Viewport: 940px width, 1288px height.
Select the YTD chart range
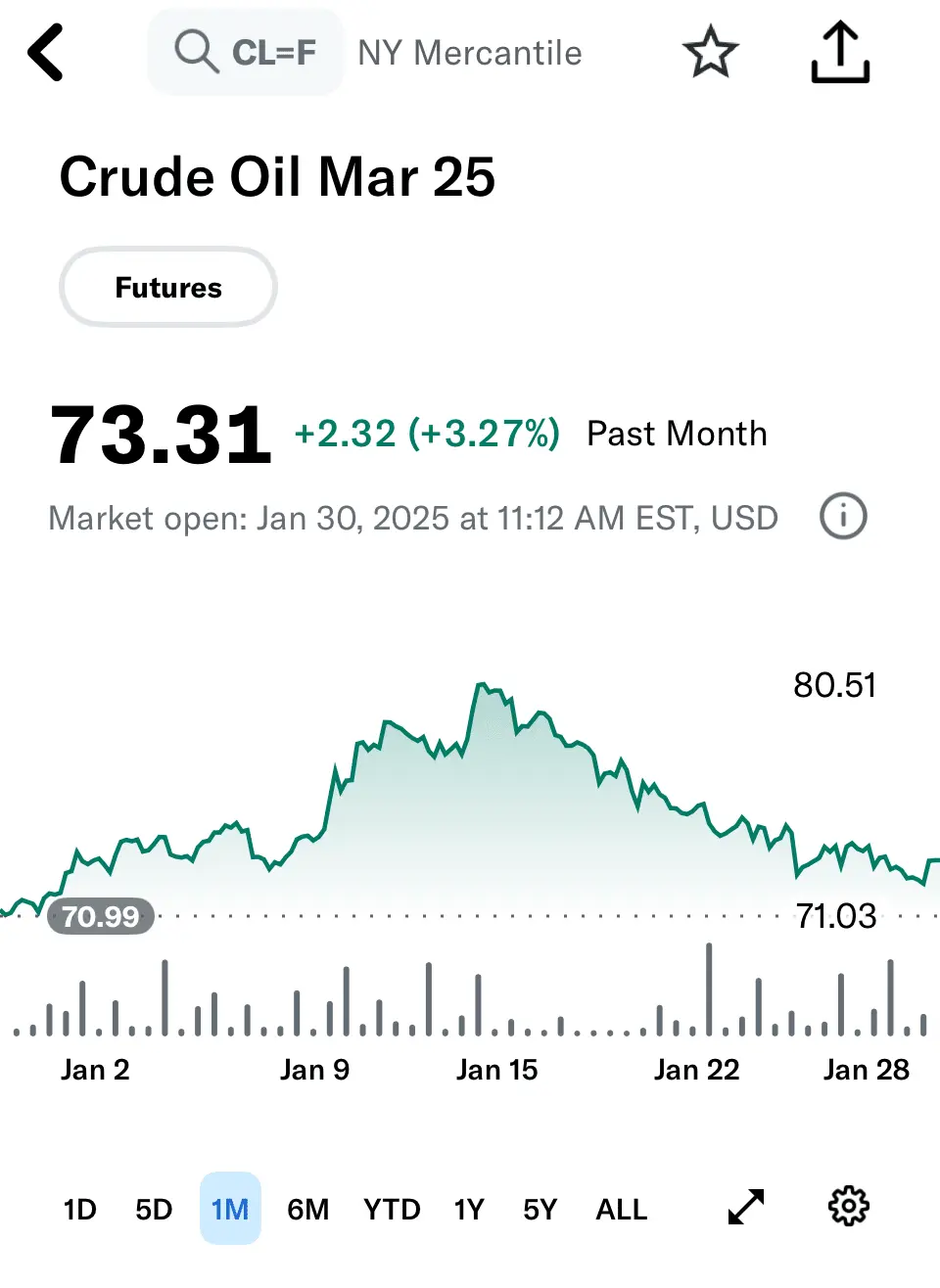(x=392, y=1210)
